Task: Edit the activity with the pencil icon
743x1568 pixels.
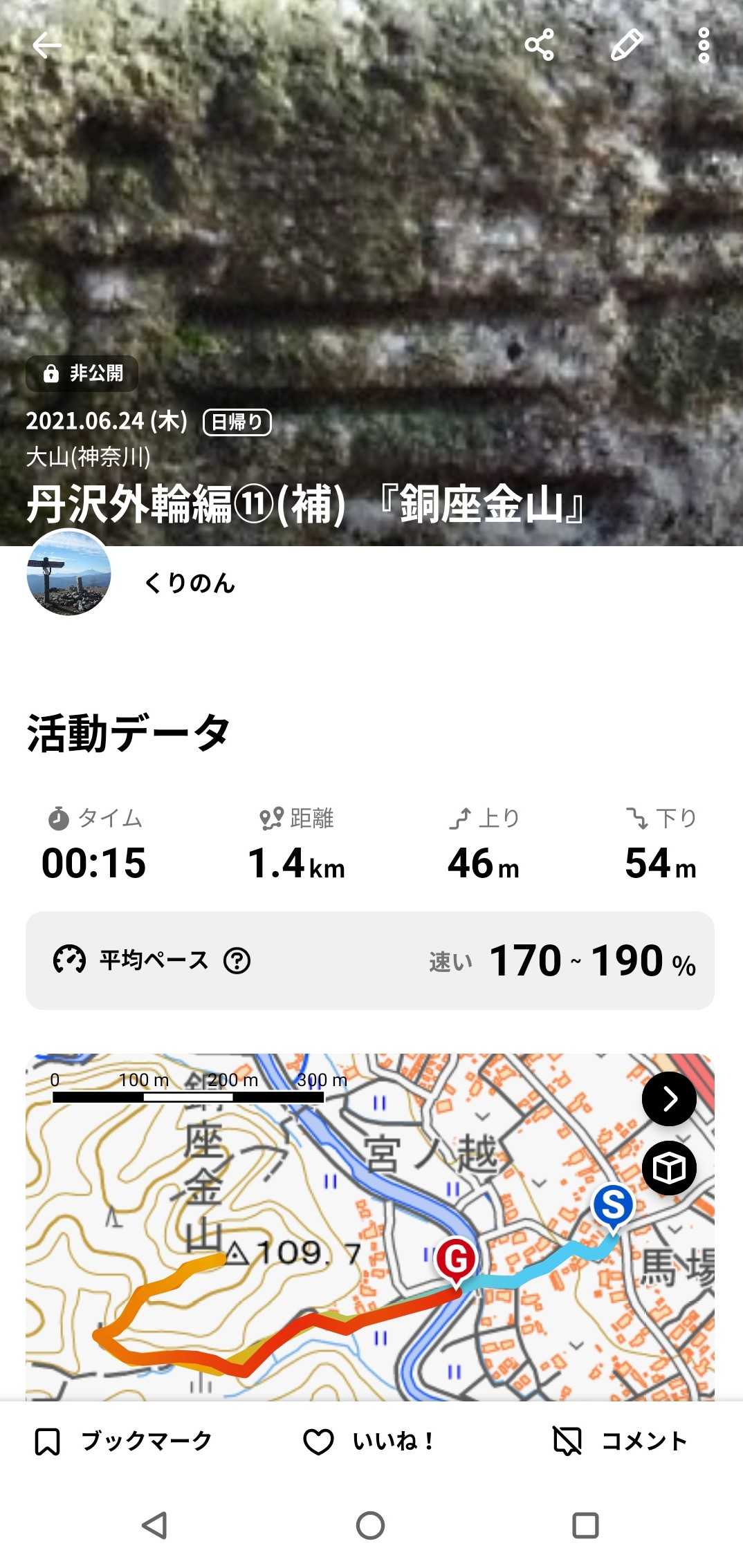Action: (626, 46)
